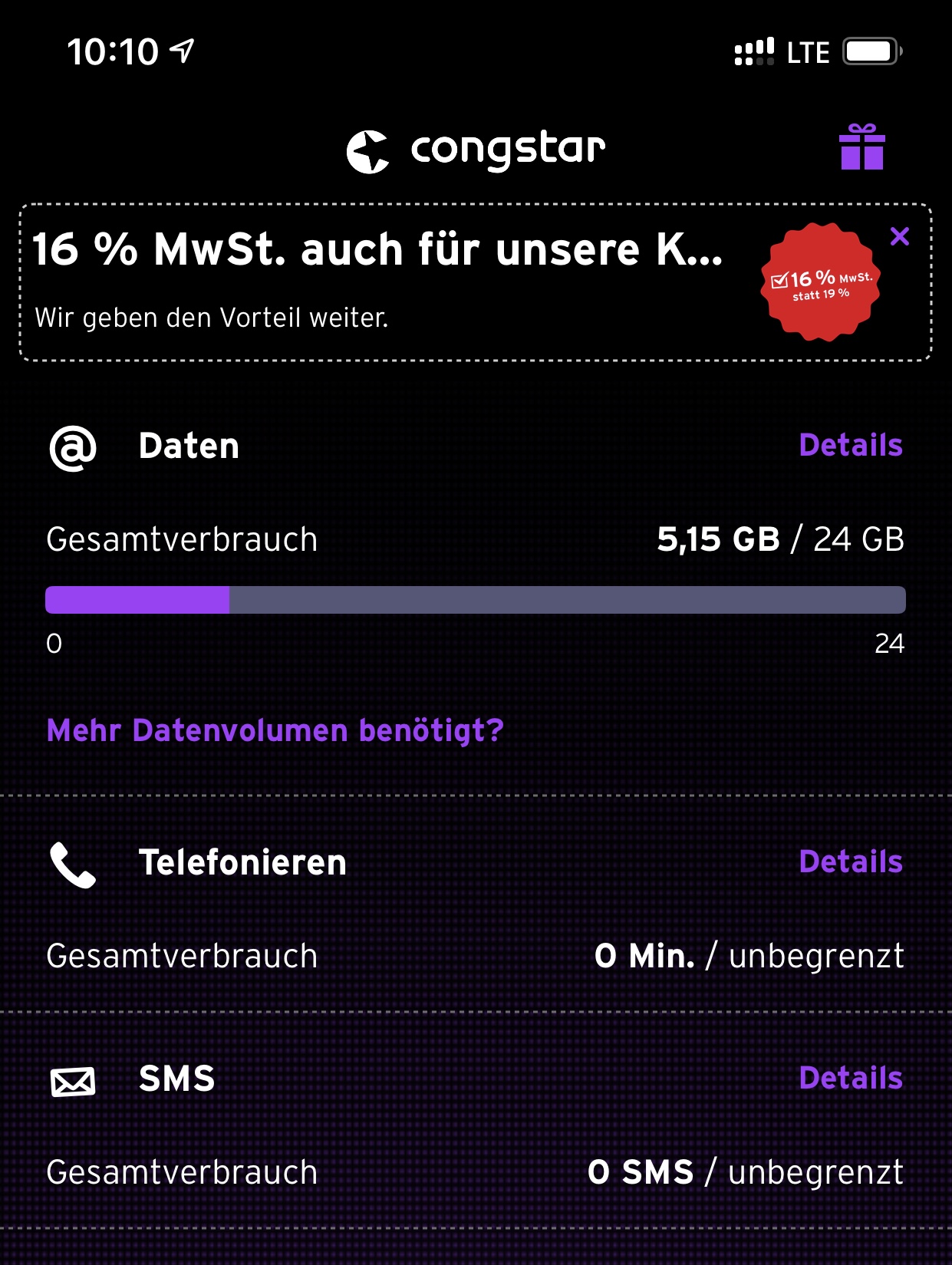The height and width of the screenshot is (1265, 952).
Task: View Details for Daten usage
Action: (850, 446)
